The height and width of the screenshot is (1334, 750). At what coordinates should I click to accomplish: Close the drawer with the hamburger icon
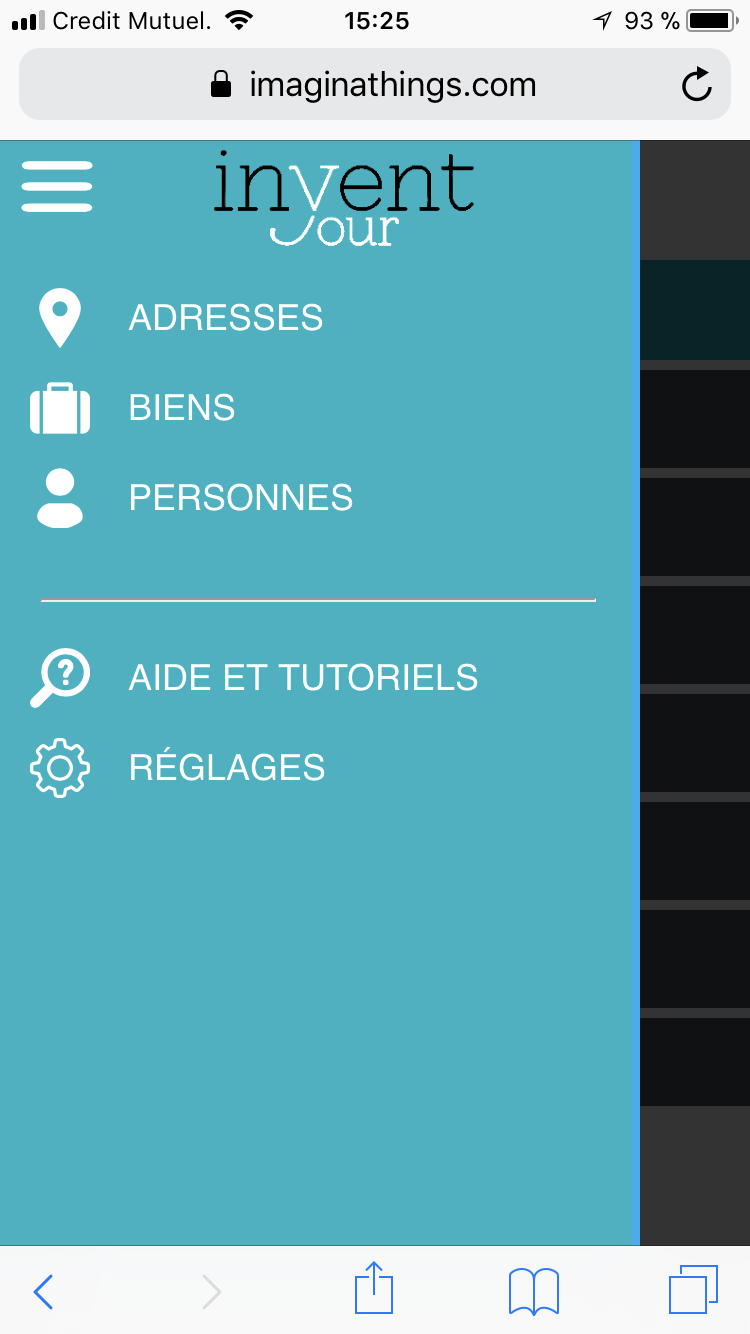coord(57,186)
